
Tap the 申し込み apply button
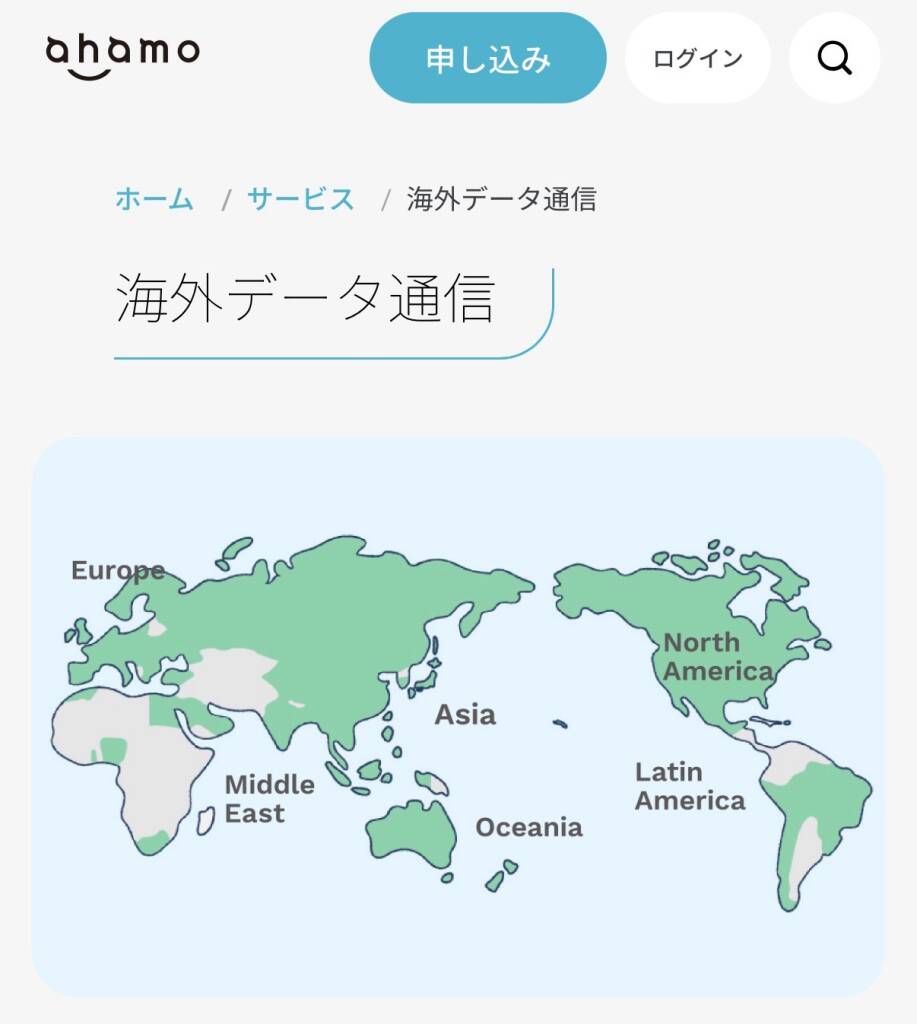[488, 58]
